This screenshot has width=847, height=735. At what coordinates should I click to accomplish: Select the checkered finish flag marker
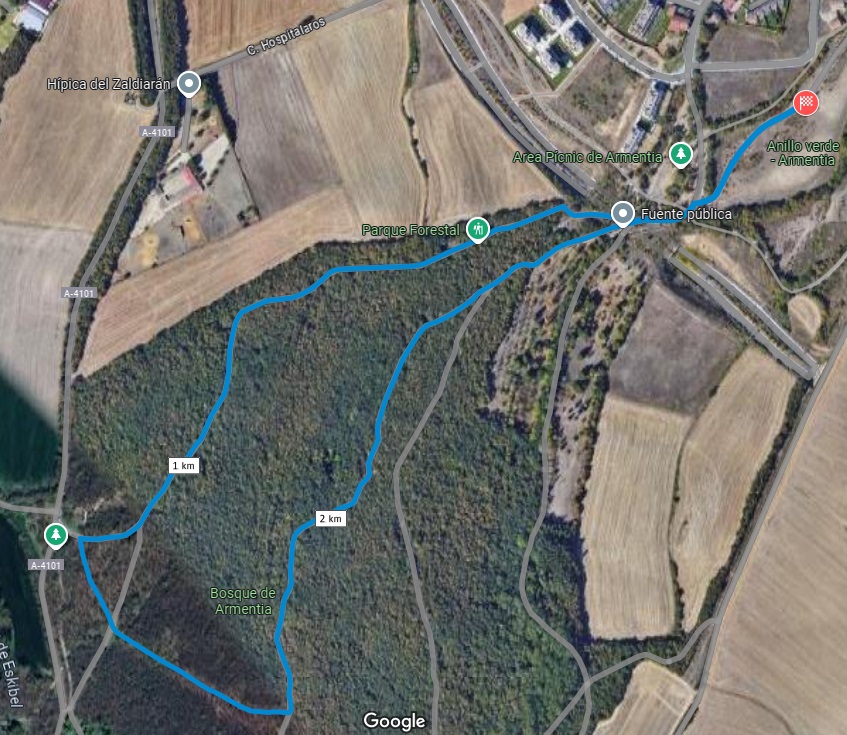point(806,103)
